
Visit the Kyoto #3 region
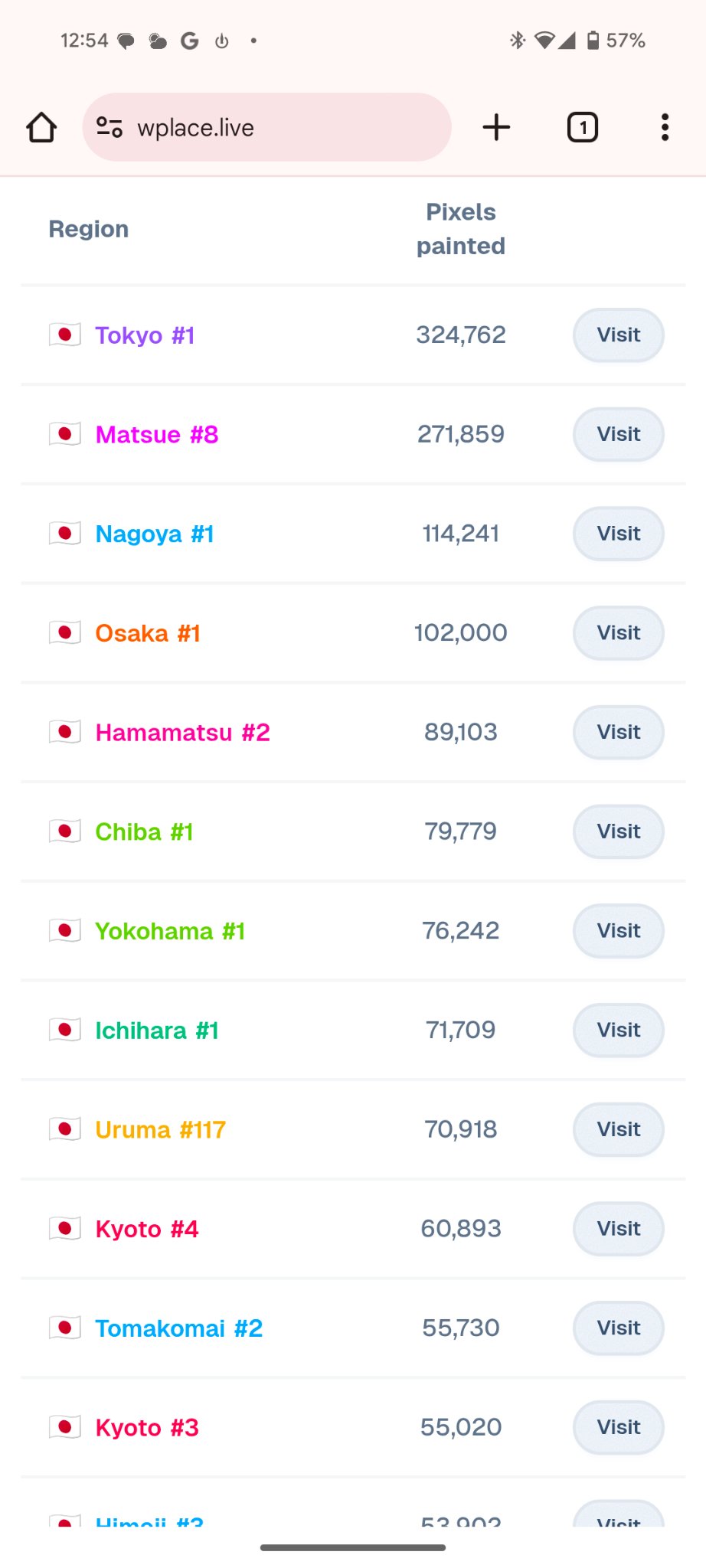click(x=619, y=1427)
